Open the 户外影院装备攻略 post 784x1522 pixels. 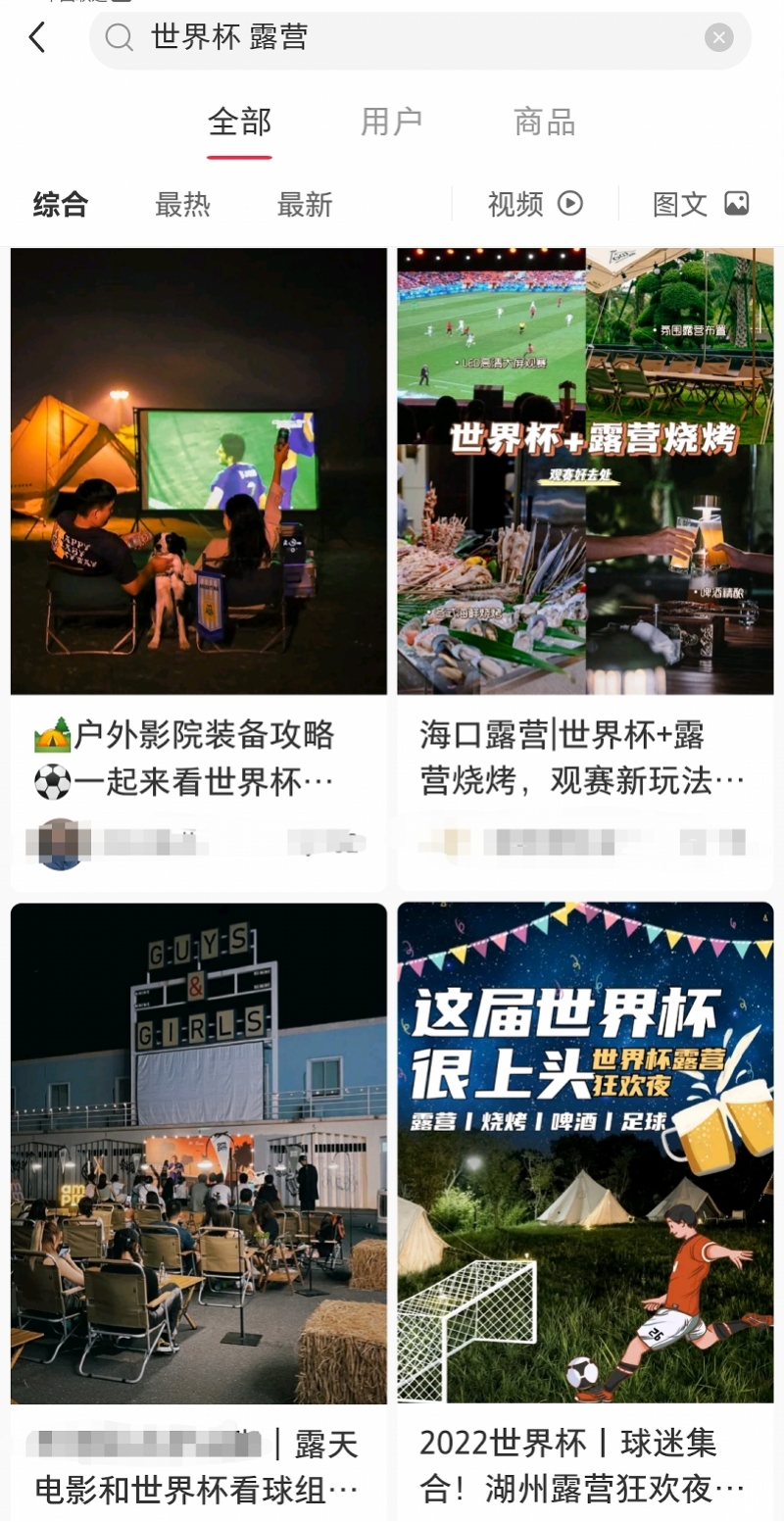coord(199,568)
